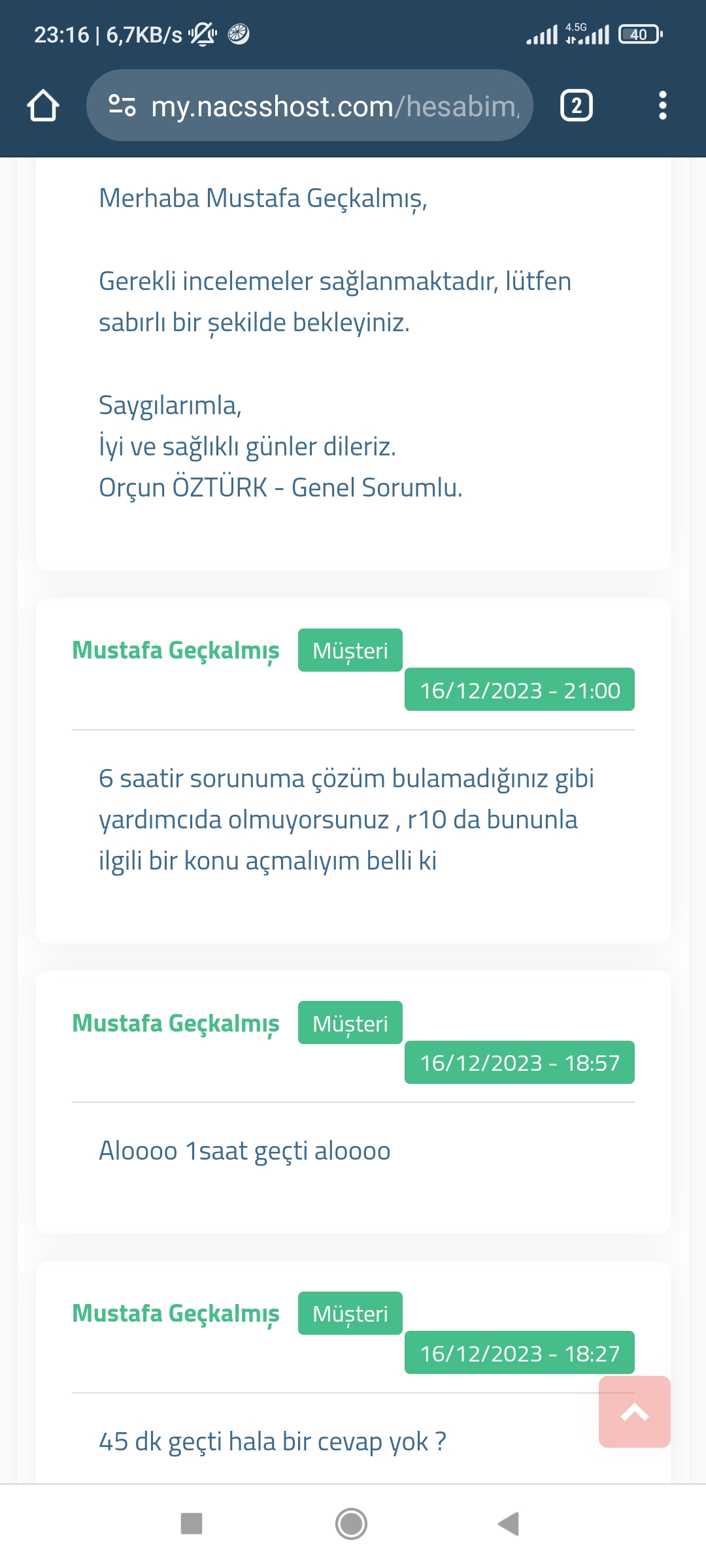Tap the red scroll-to-top arrow button
The image size is (706, 1568).
point(635,1412)
